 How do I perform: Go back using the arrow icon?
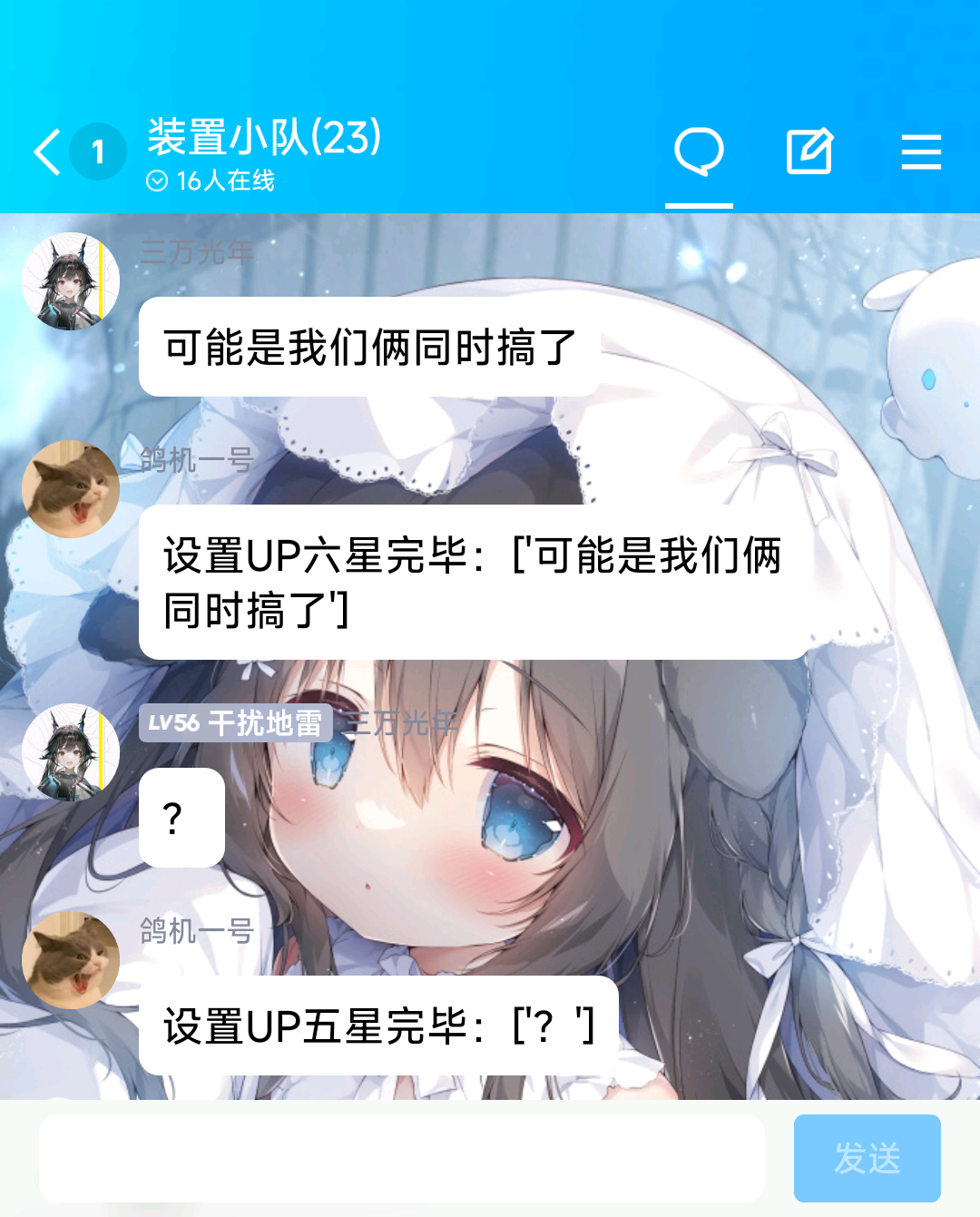pos(47,152)
